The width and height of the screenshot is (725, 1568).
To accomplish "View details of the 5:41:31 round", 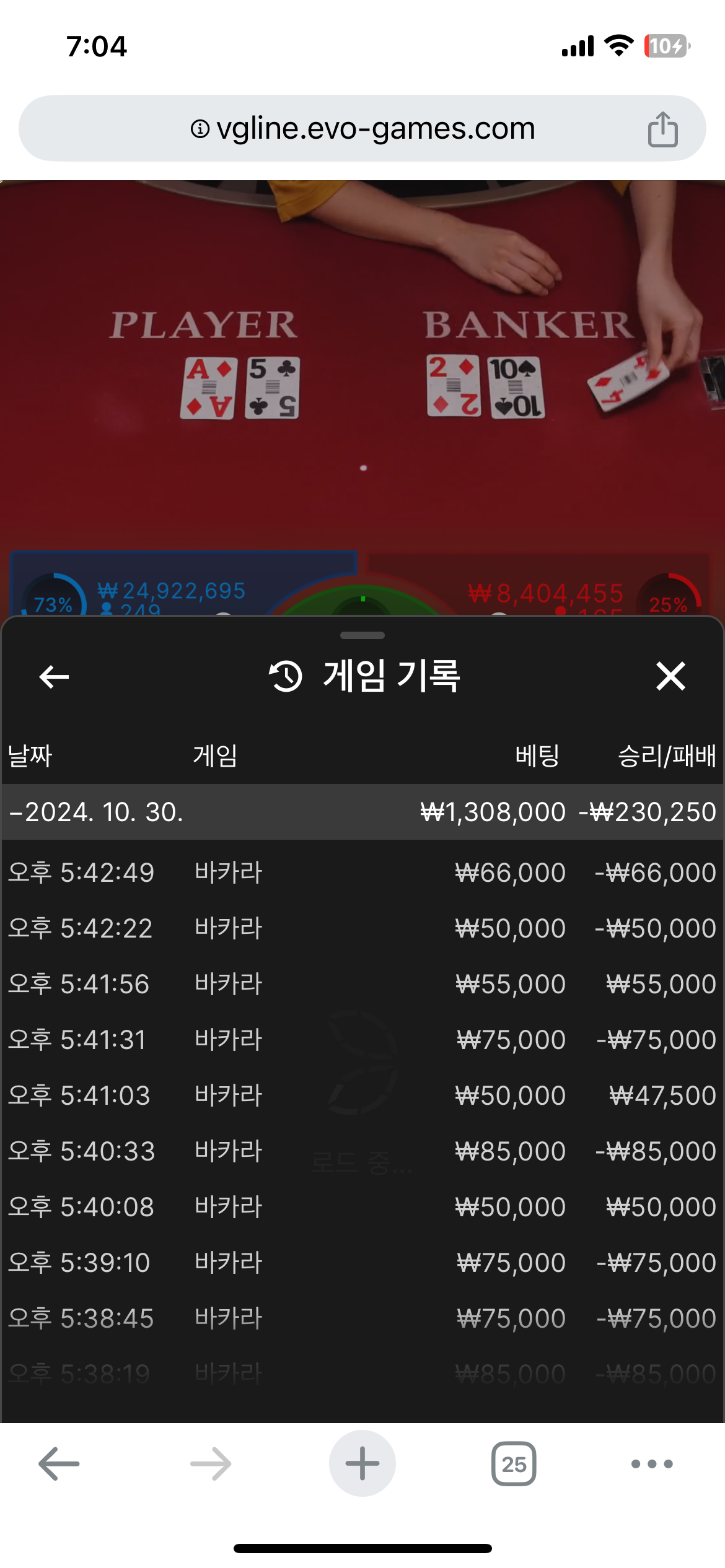I will click(x=362, y=1040).
